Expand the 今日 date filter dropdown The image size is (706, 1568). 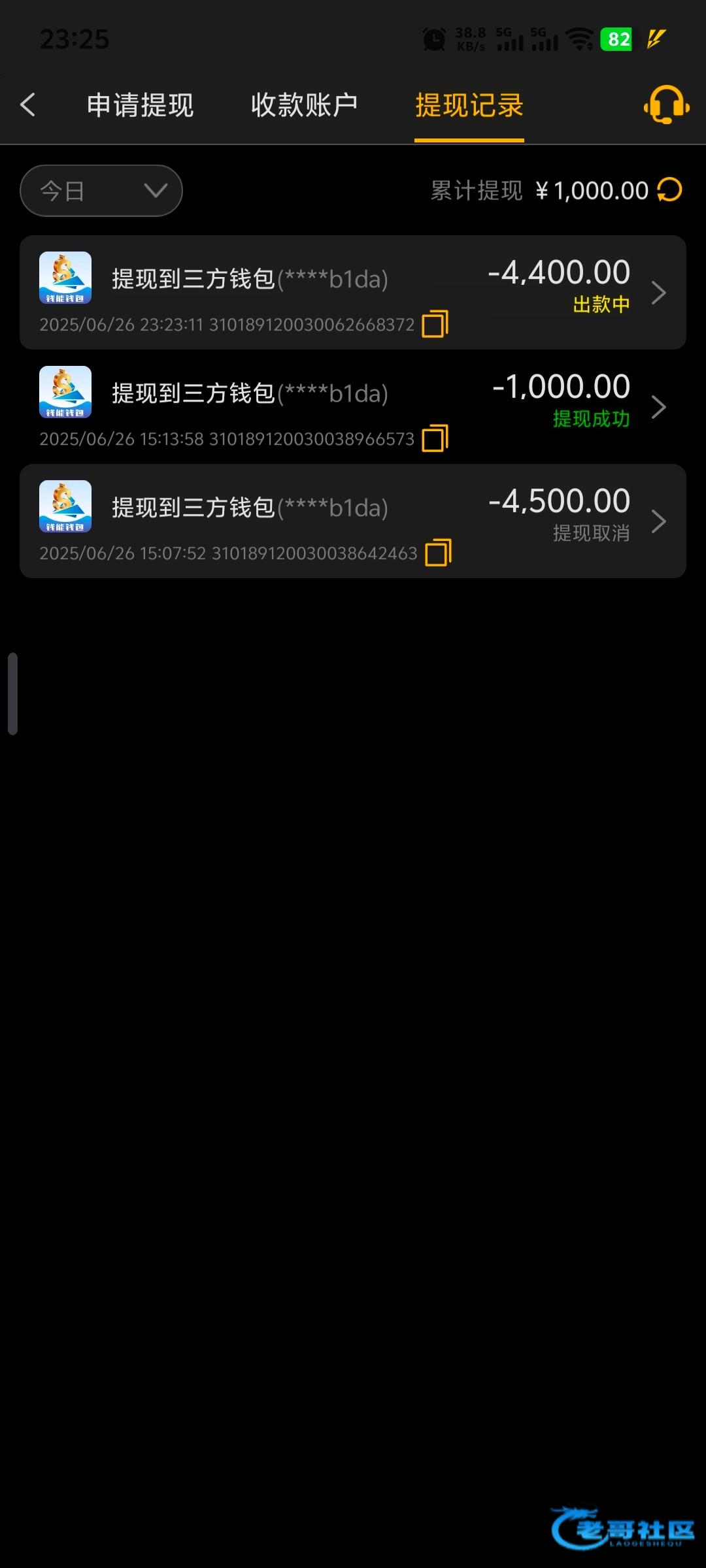click(101, 191)
